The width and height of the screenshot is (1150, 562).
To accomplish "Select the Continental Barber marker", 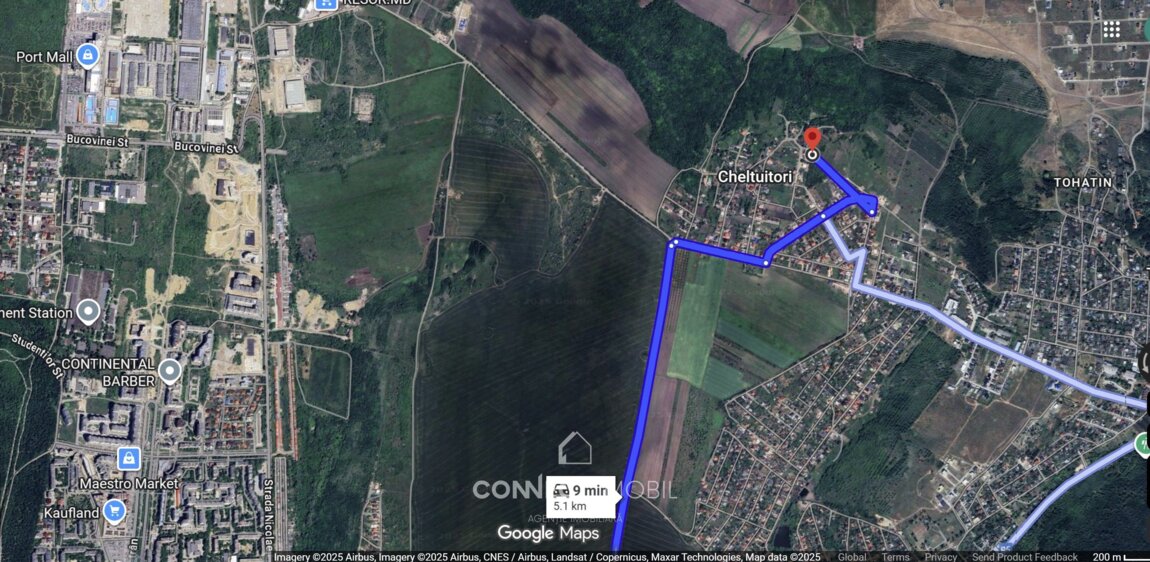I will (x=170, y=372).
